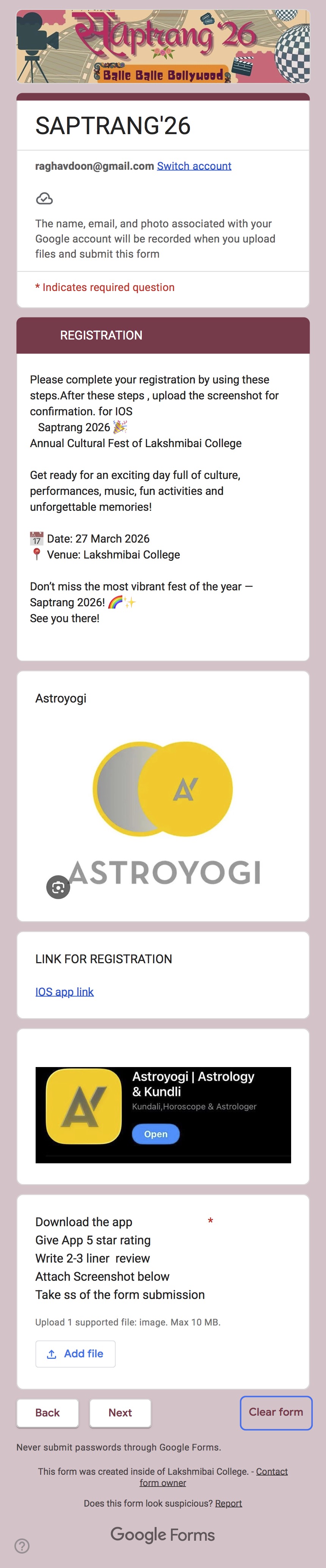Open the help question mark icon
Image resolution: width=326 pixels, height=1568 pixels.
tap(21, 1546)
